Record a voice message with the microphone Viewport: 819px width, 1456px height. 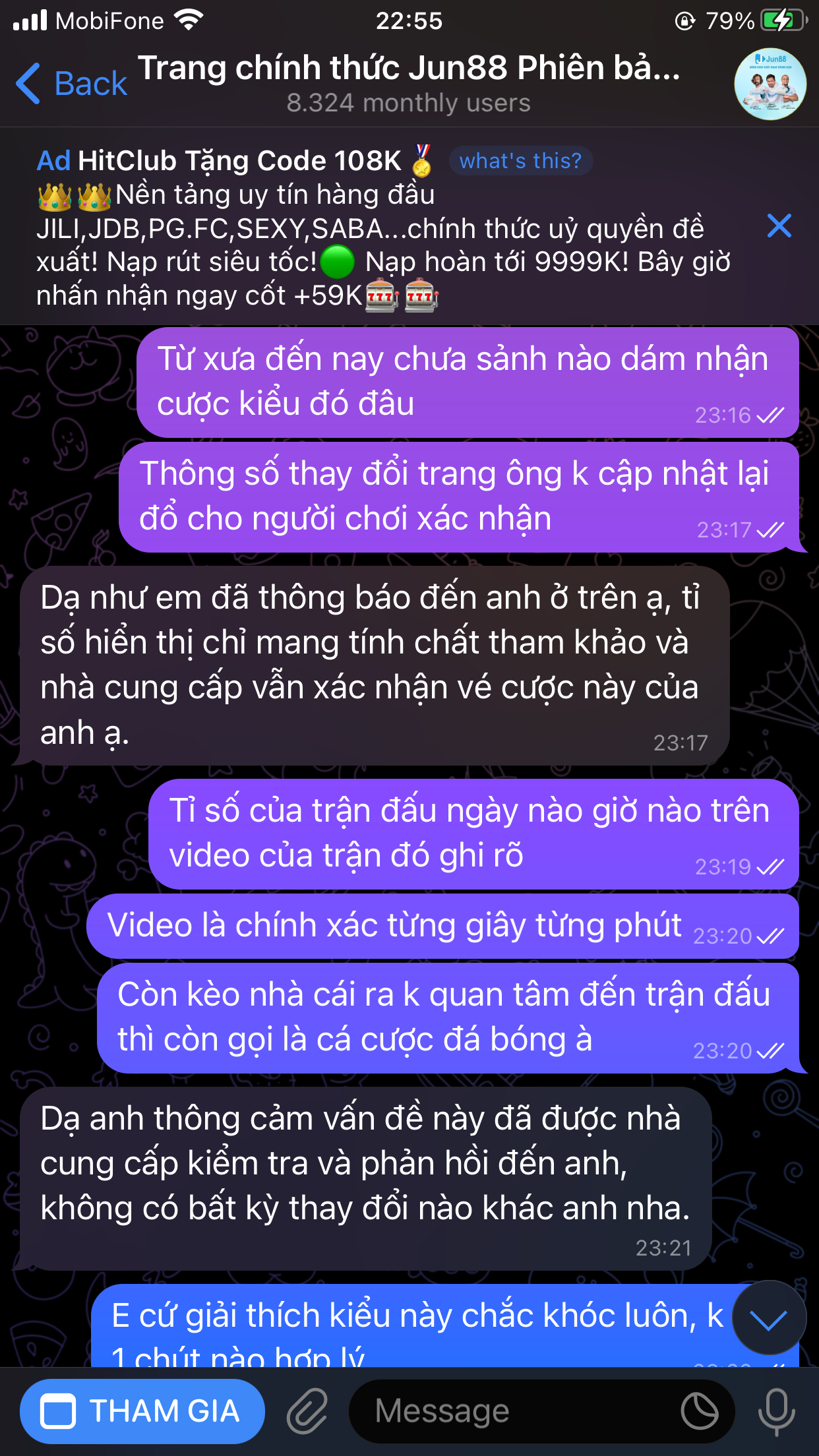click(776, 1411)
